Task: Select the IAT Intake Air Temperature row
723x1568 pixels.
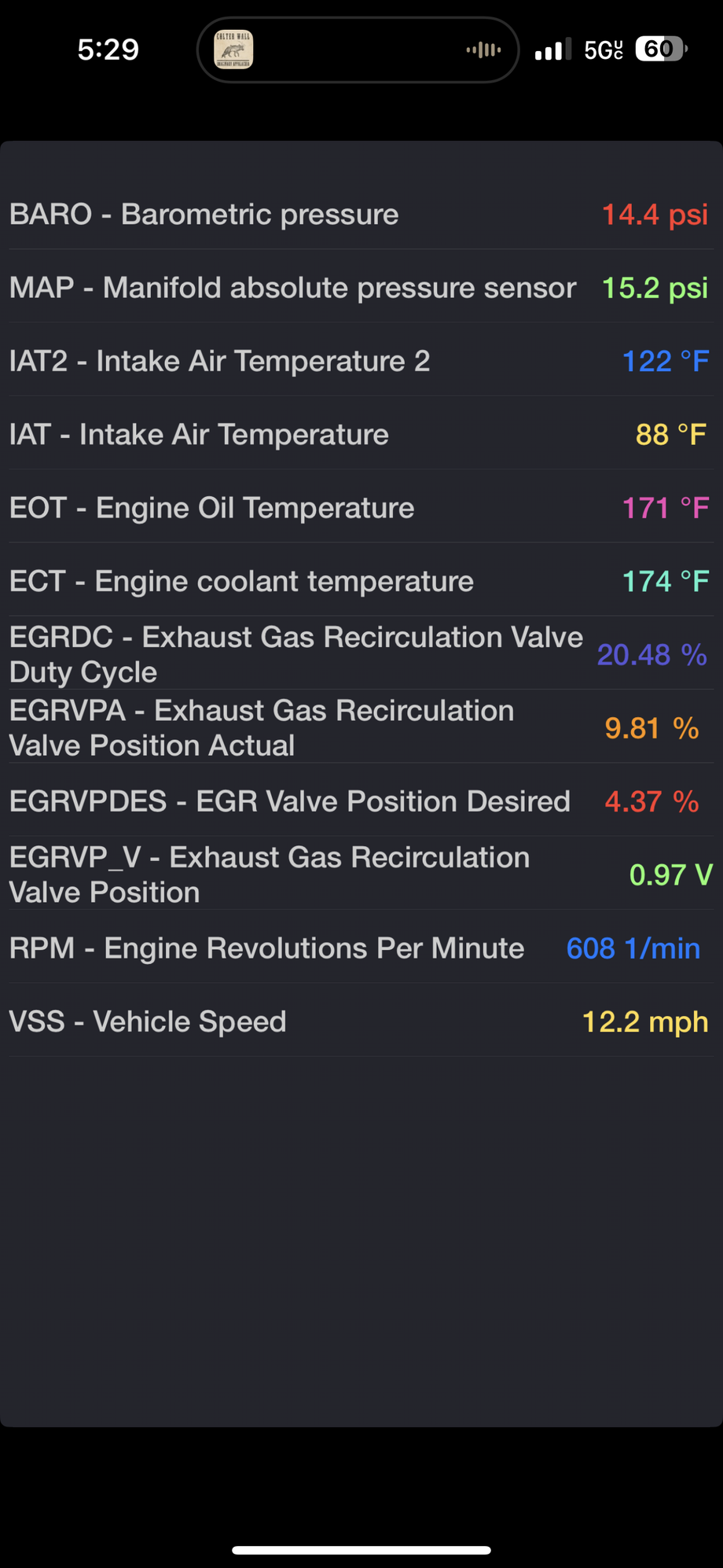Action: (x=361, y=434)
